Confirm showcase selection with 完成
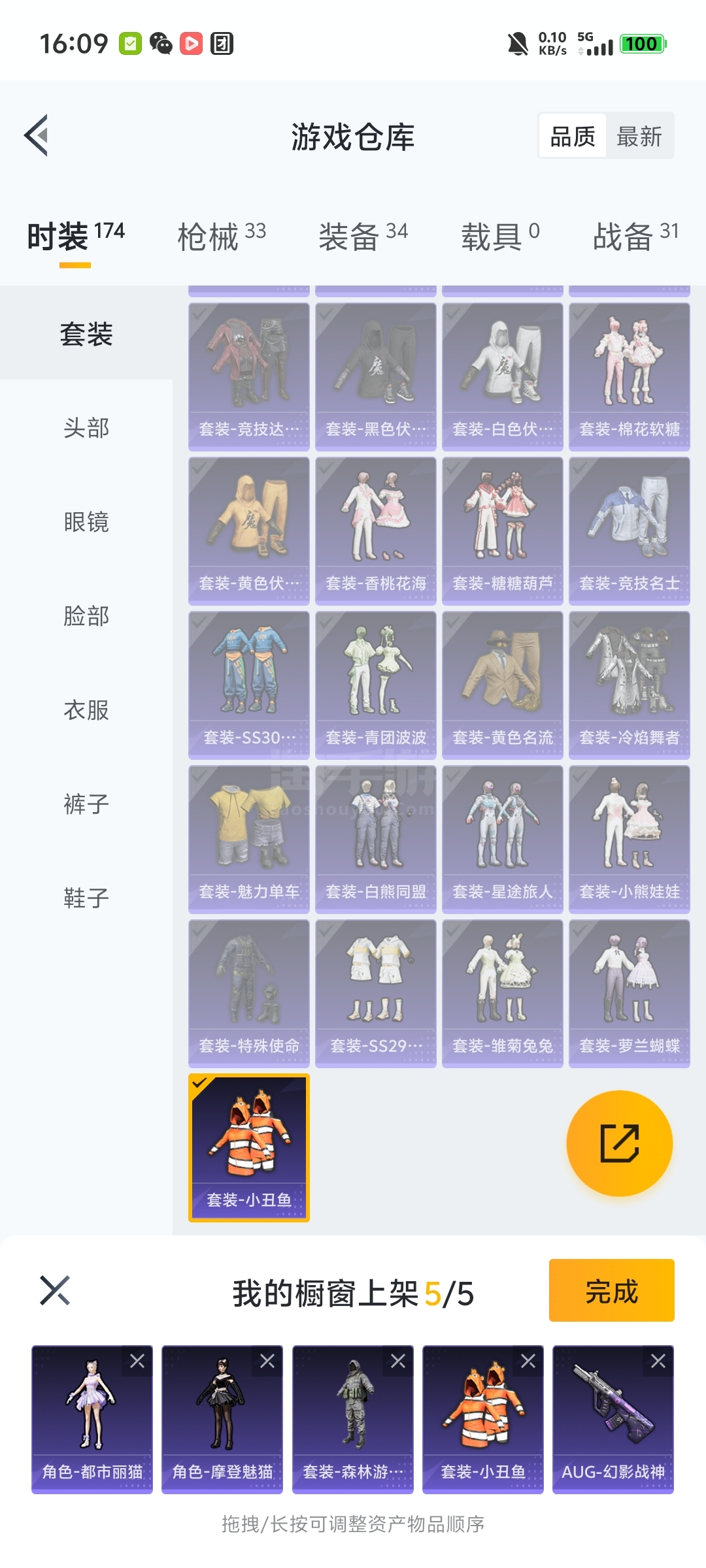The image size is (706, 1568). pyautogui.click(x=611, y=1291)
